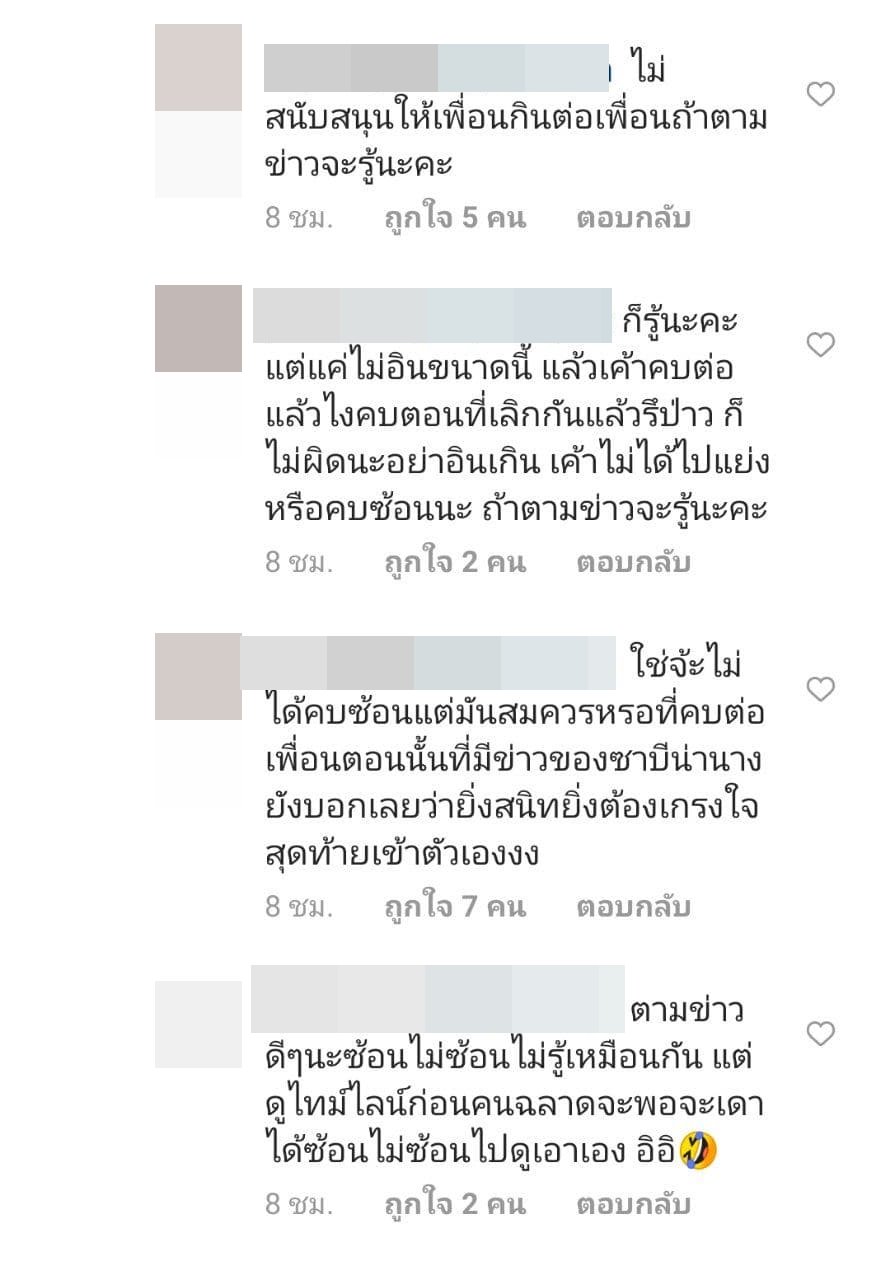Image resolution: width=890 pixels, height=1280 pixels.
Task: Like the comment starting with ไม่สนับสนุนให้เพื่อนกินต่อเพื่อน
Action: click(x=820, y=95)
